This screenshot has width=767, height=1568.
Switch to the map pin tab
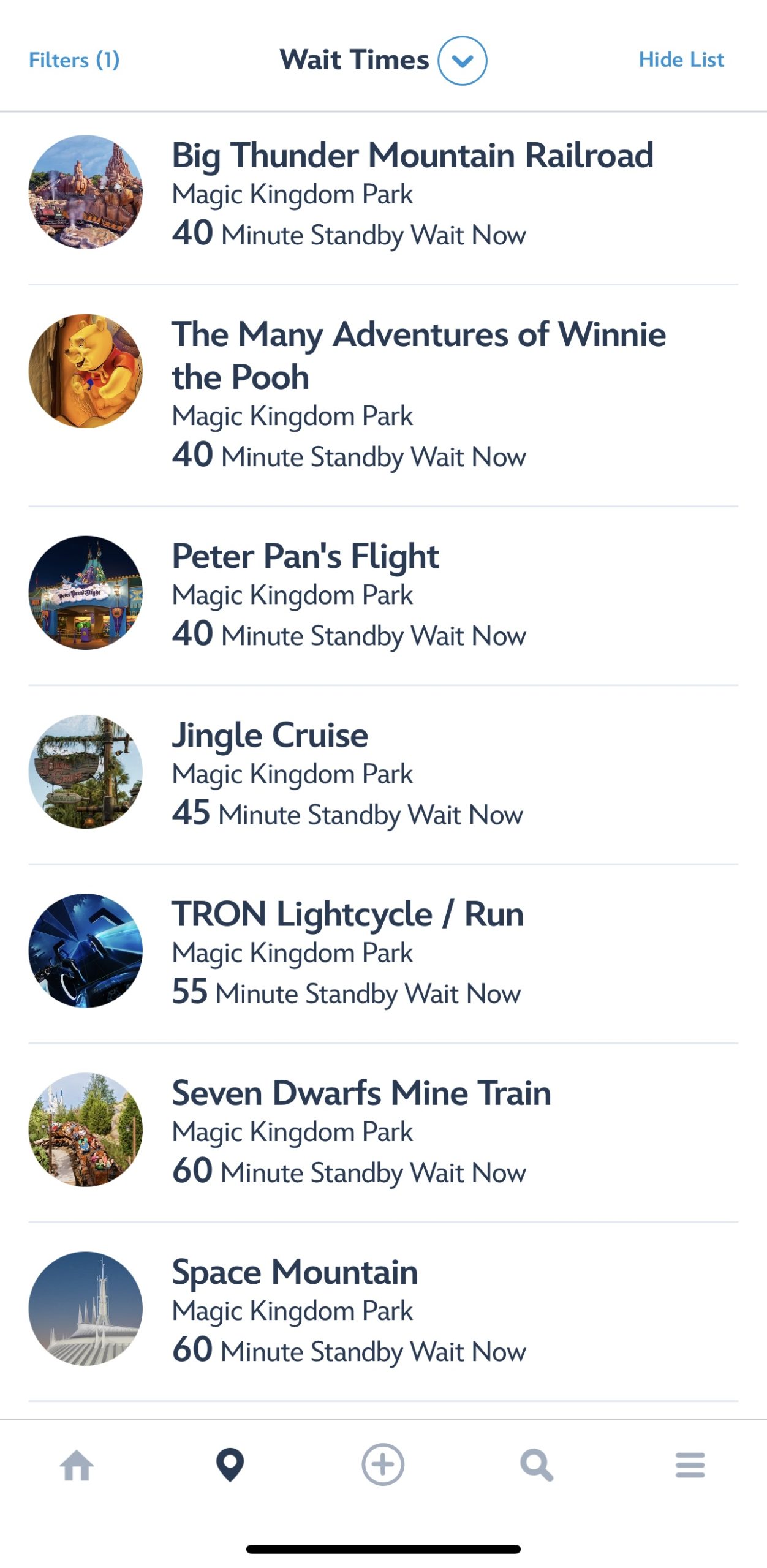point(230,1465)
